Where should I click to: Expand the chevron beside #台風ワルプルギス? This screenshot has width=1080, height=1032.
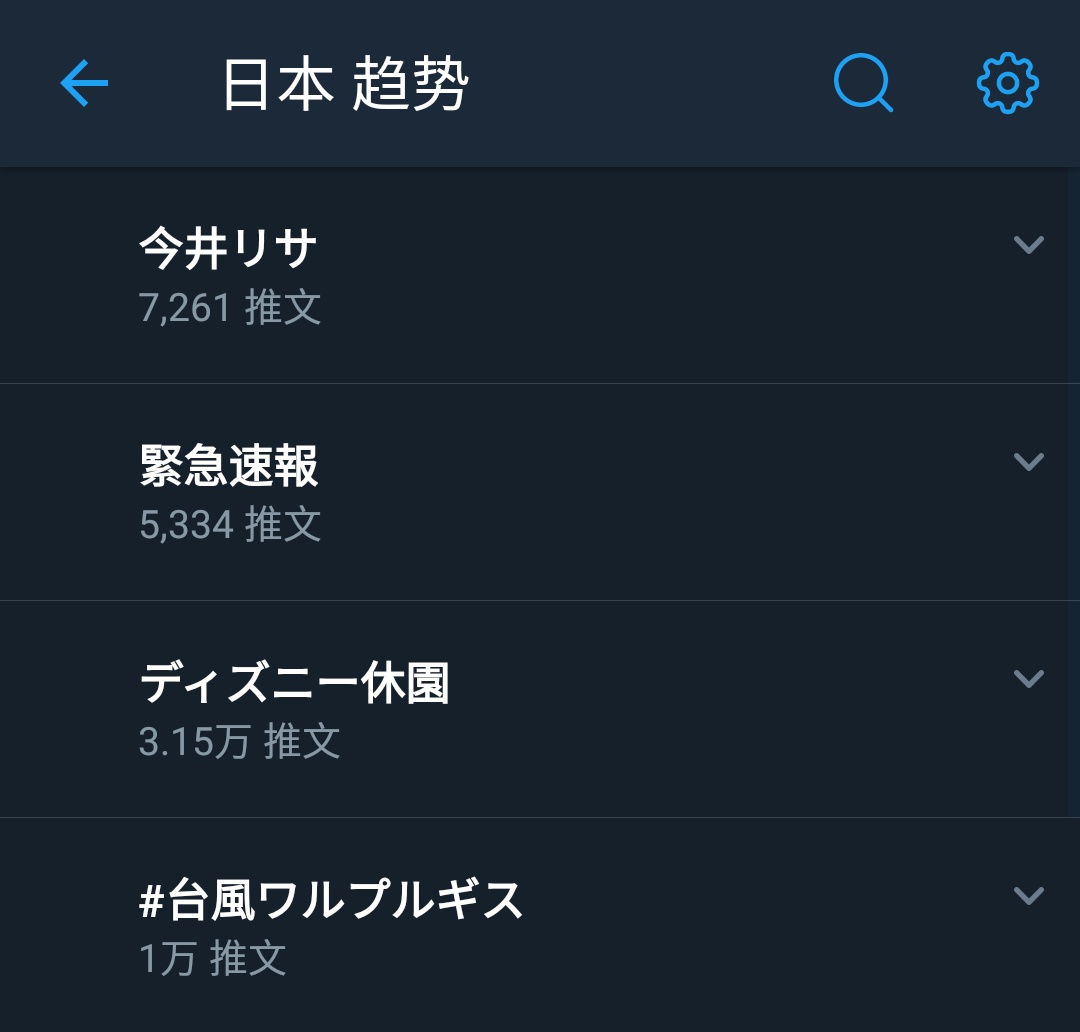tap(1028, 895)
